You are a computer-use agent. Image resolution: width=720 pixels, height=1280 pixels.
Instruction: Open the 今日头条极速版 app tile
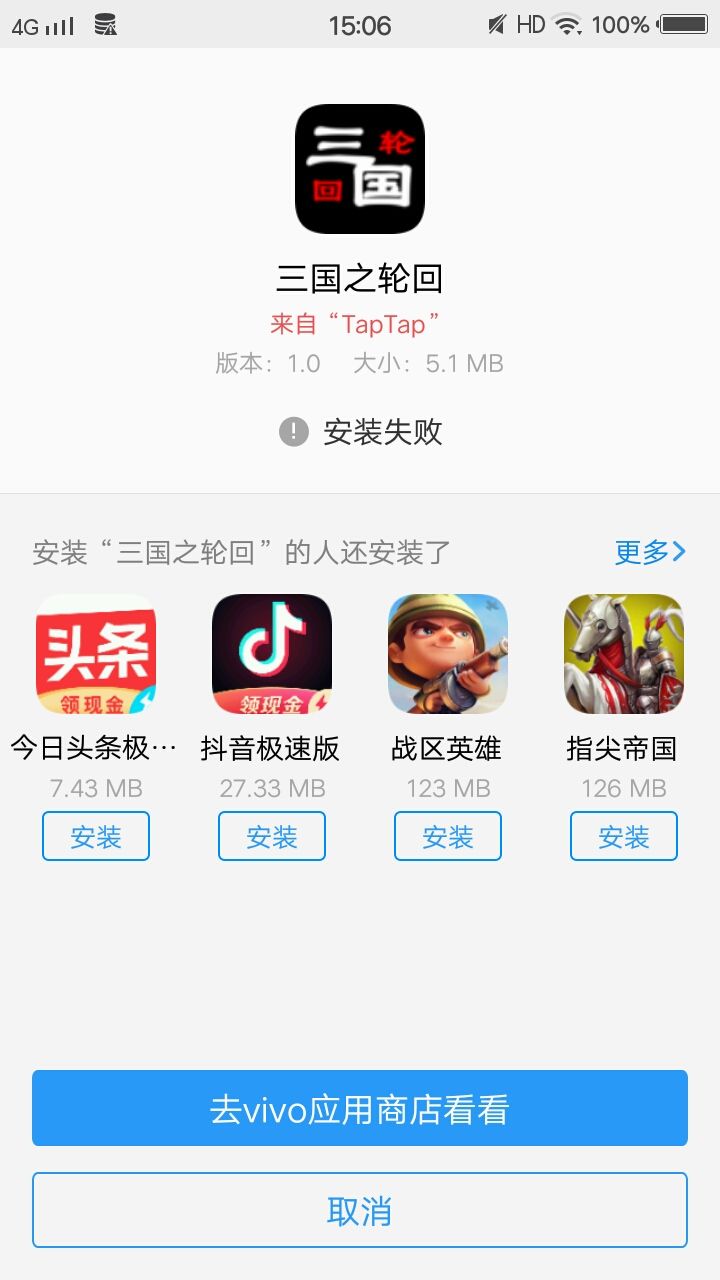pyautogui.click(x=96, y=654)
